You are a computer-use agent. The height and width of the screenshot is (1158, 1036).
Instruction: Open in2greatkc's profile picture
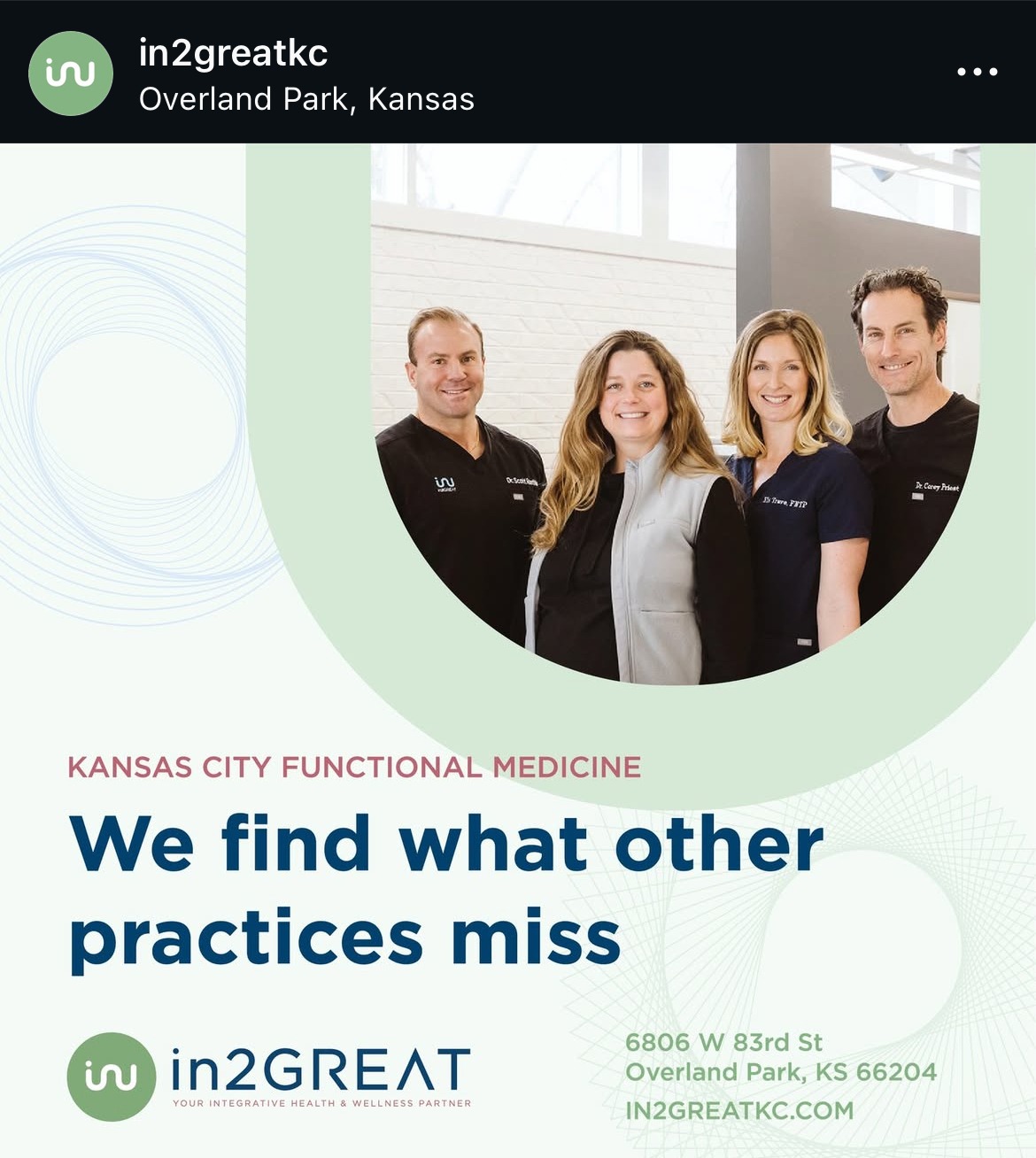click(71, 73)
